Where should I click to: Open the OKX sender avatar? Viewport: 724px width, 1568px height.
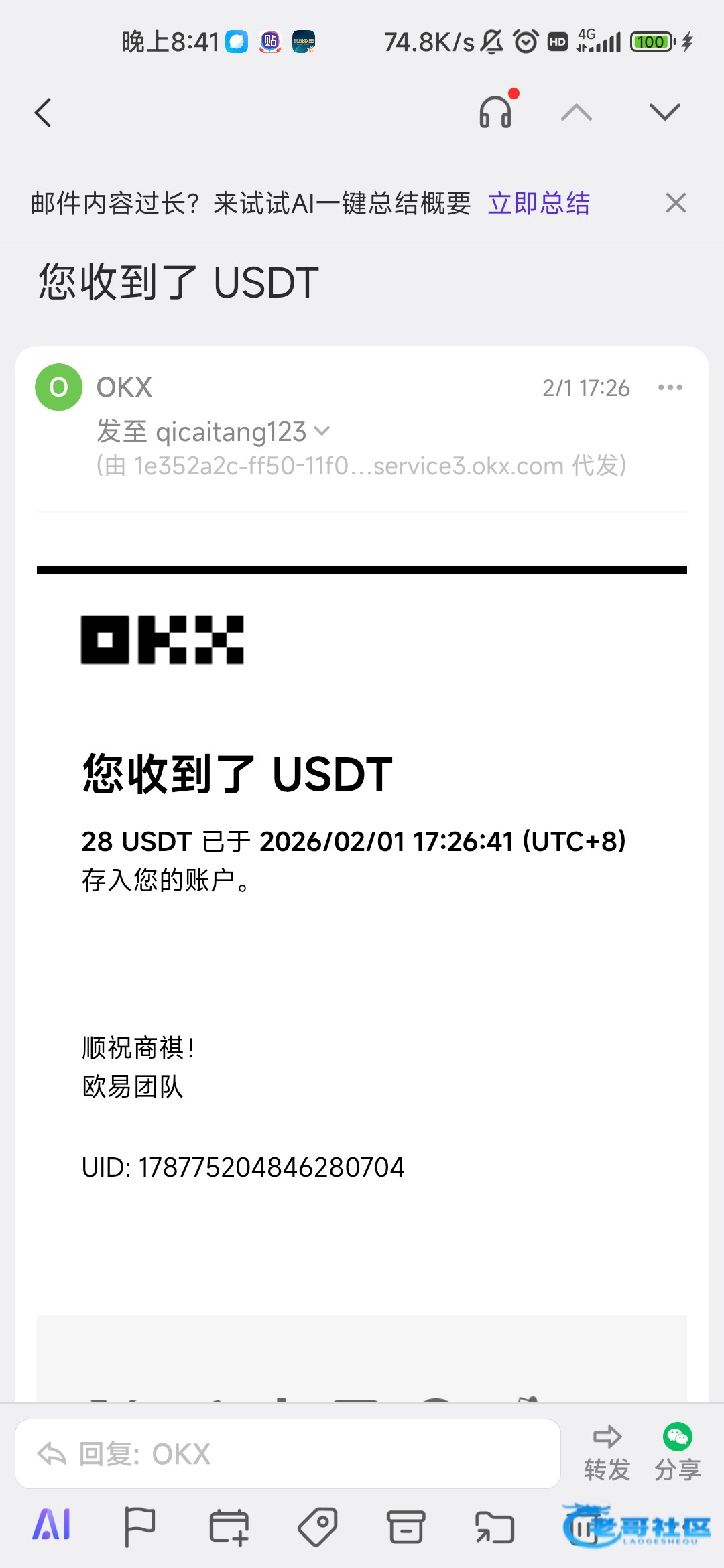pos(59,387)
